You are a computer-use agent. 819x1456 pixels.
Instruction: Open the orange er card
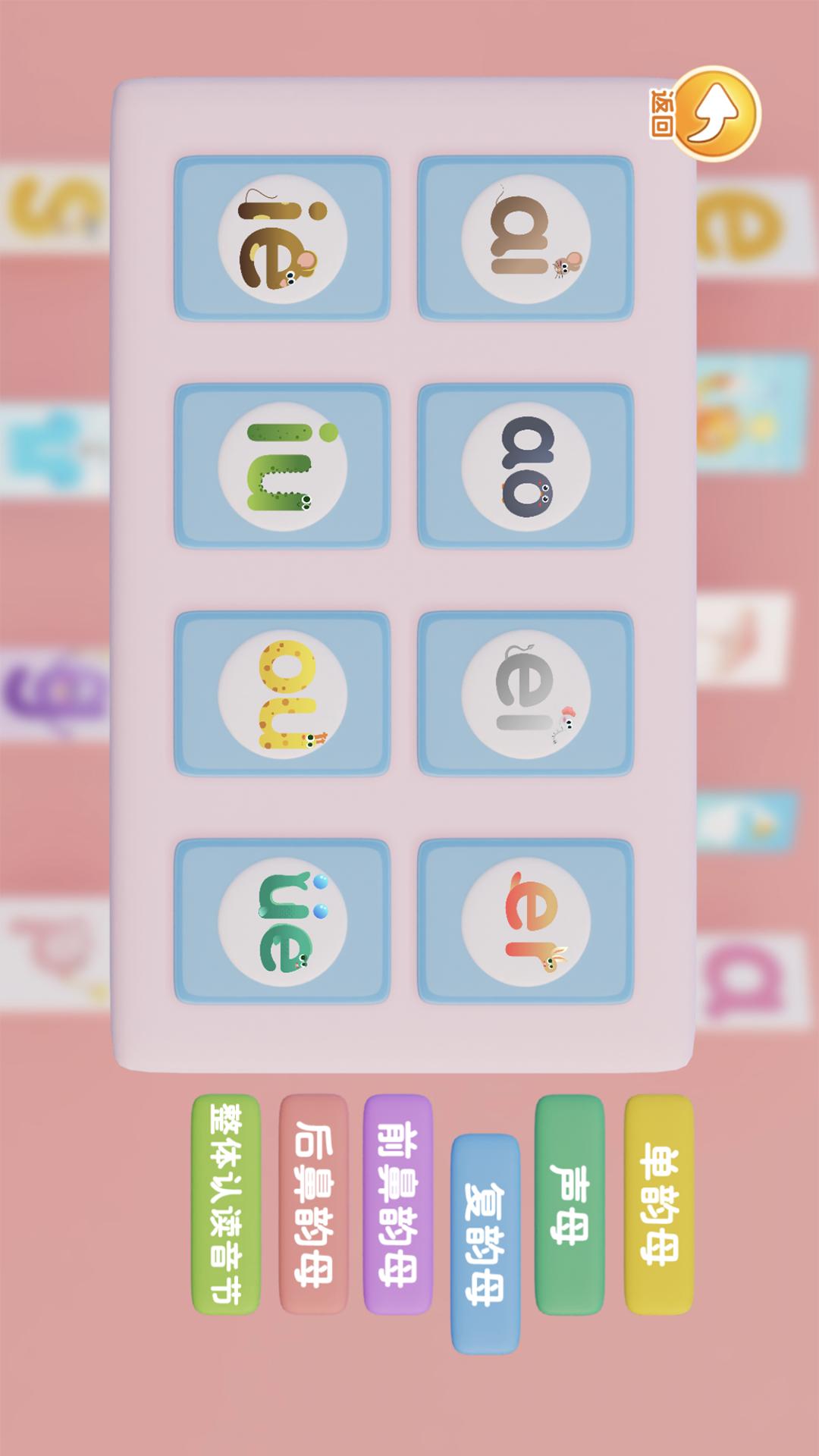[526, 921]
